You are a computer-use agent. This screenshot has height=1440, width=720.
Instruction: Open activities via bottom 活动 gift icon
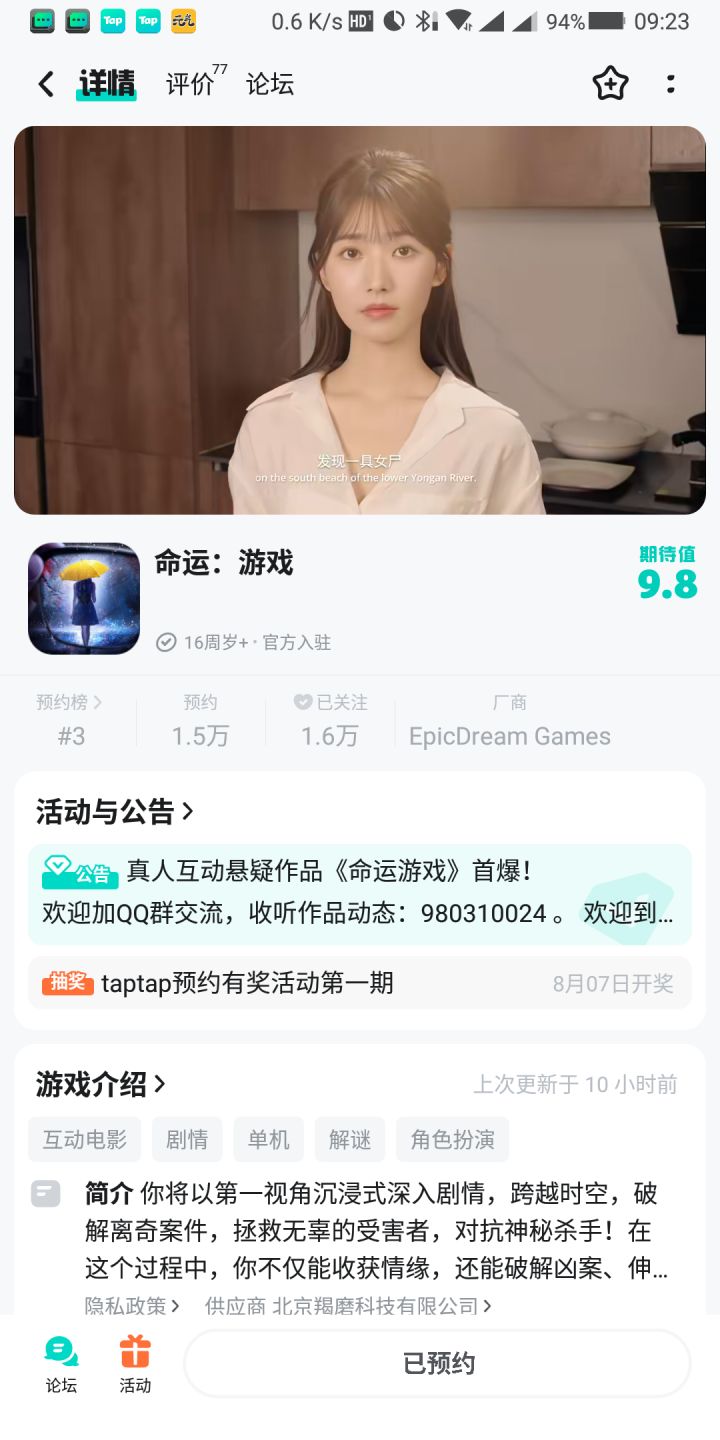point(136,1362)
